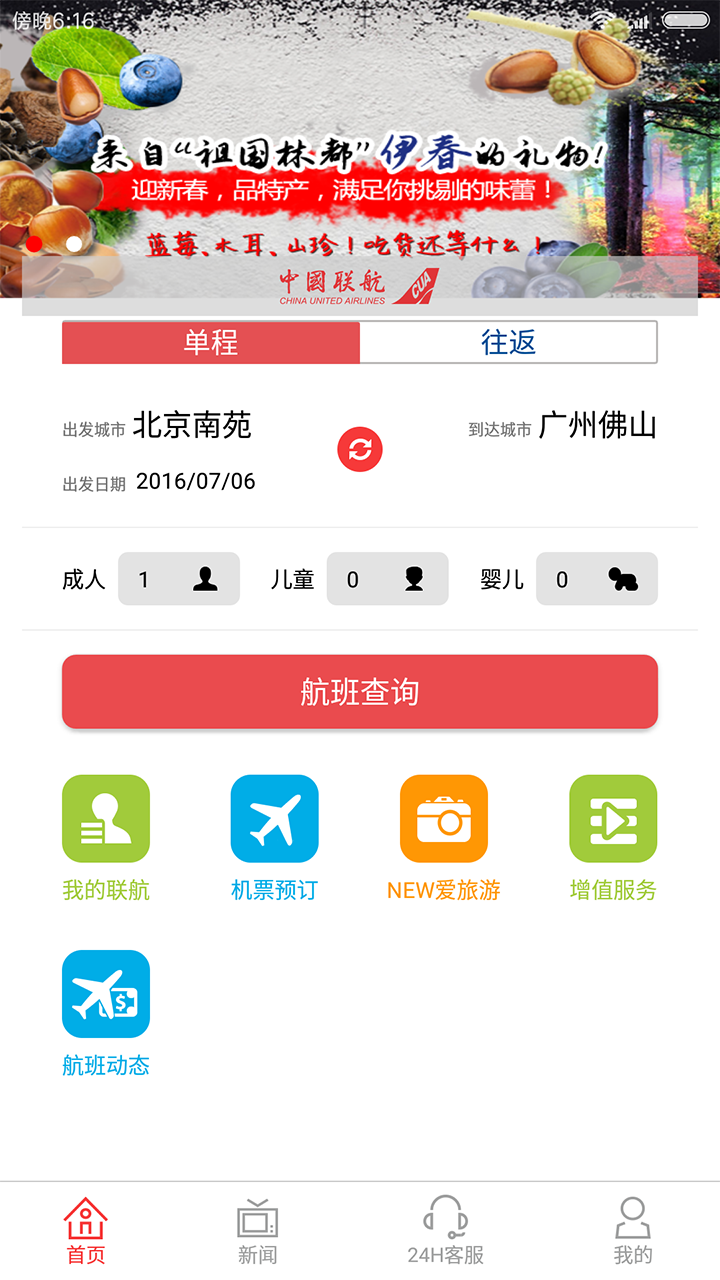Open 增值服务 value-added services
720x1280 pixels.
612,837
